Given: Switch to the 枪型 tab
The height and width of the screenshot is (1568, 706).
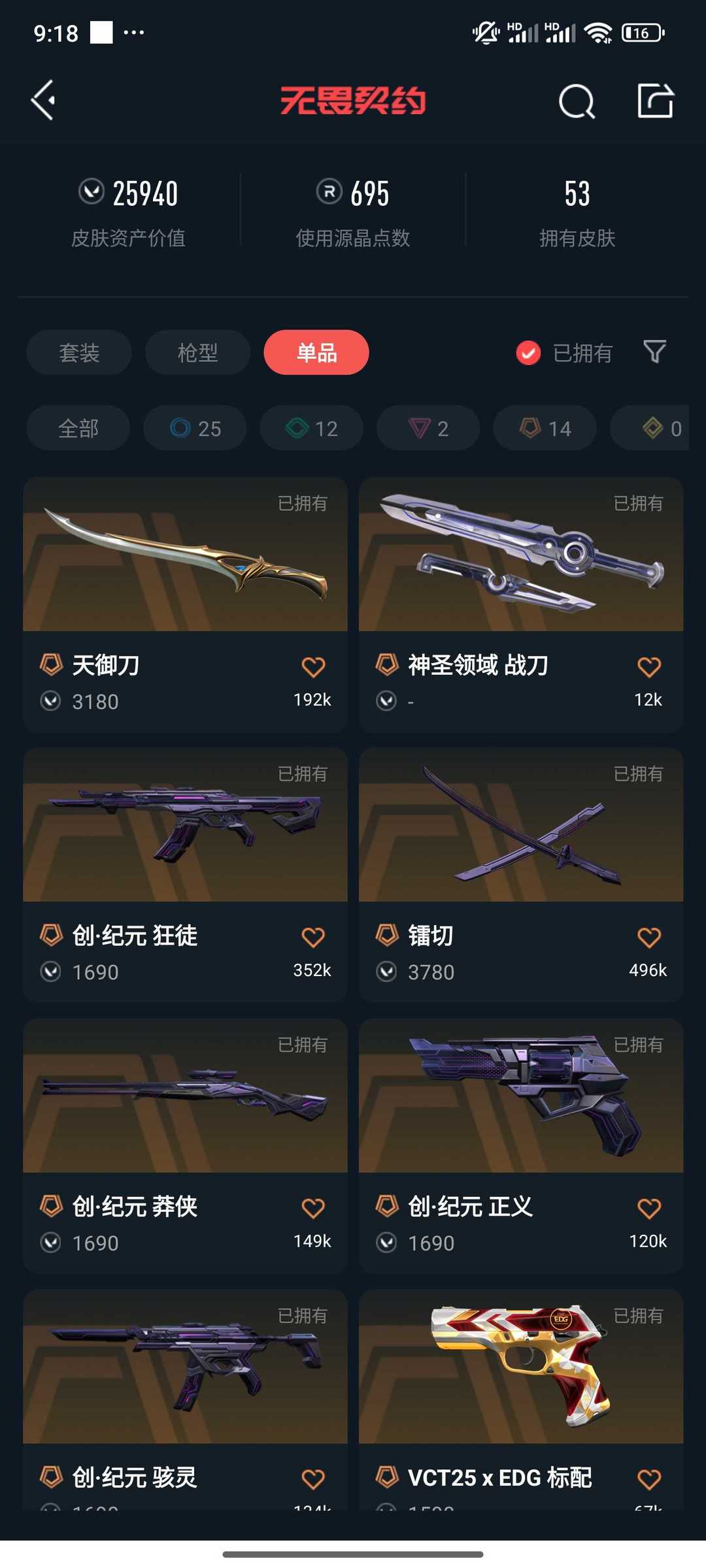Looking at the screenshot, I should (x=197, y=352).
